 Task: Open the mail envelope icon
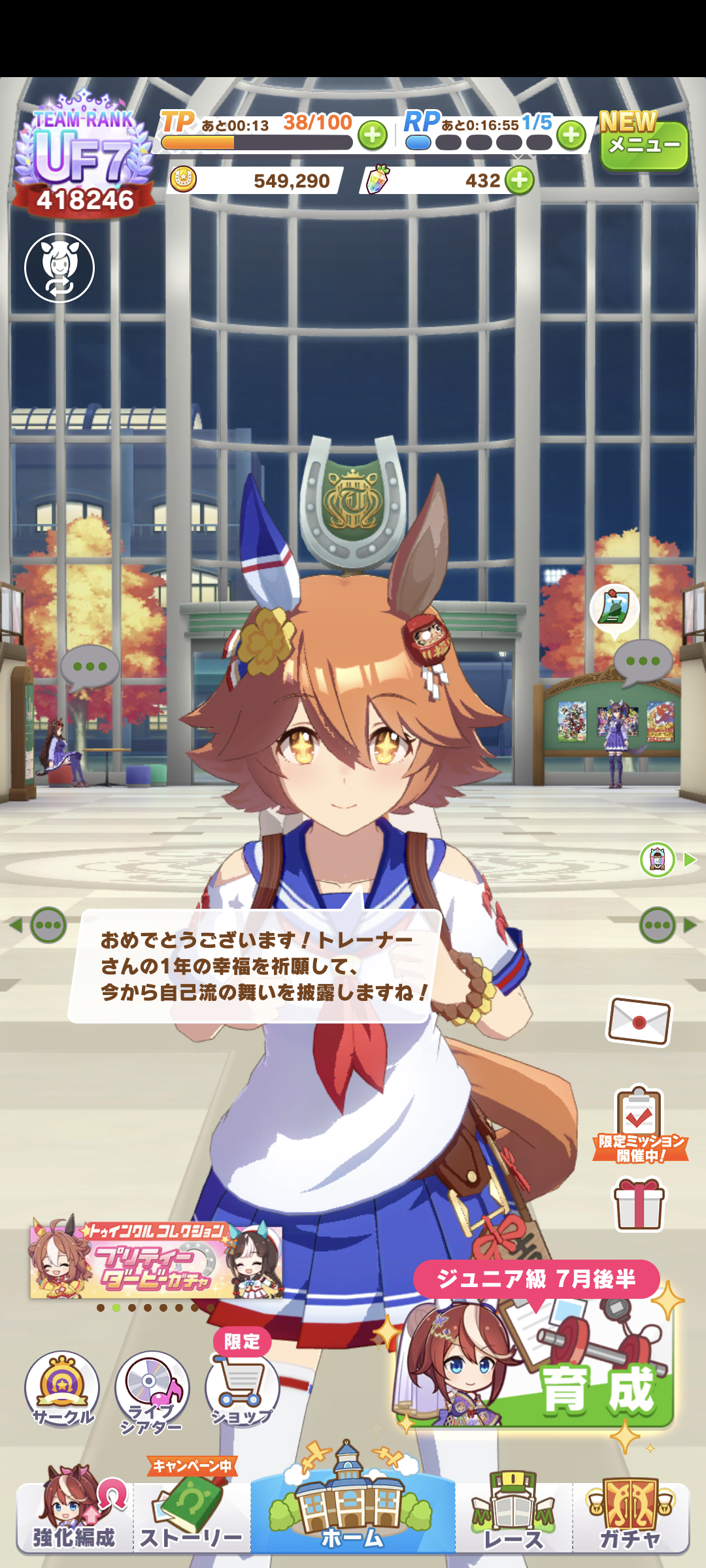[639, 1021]
